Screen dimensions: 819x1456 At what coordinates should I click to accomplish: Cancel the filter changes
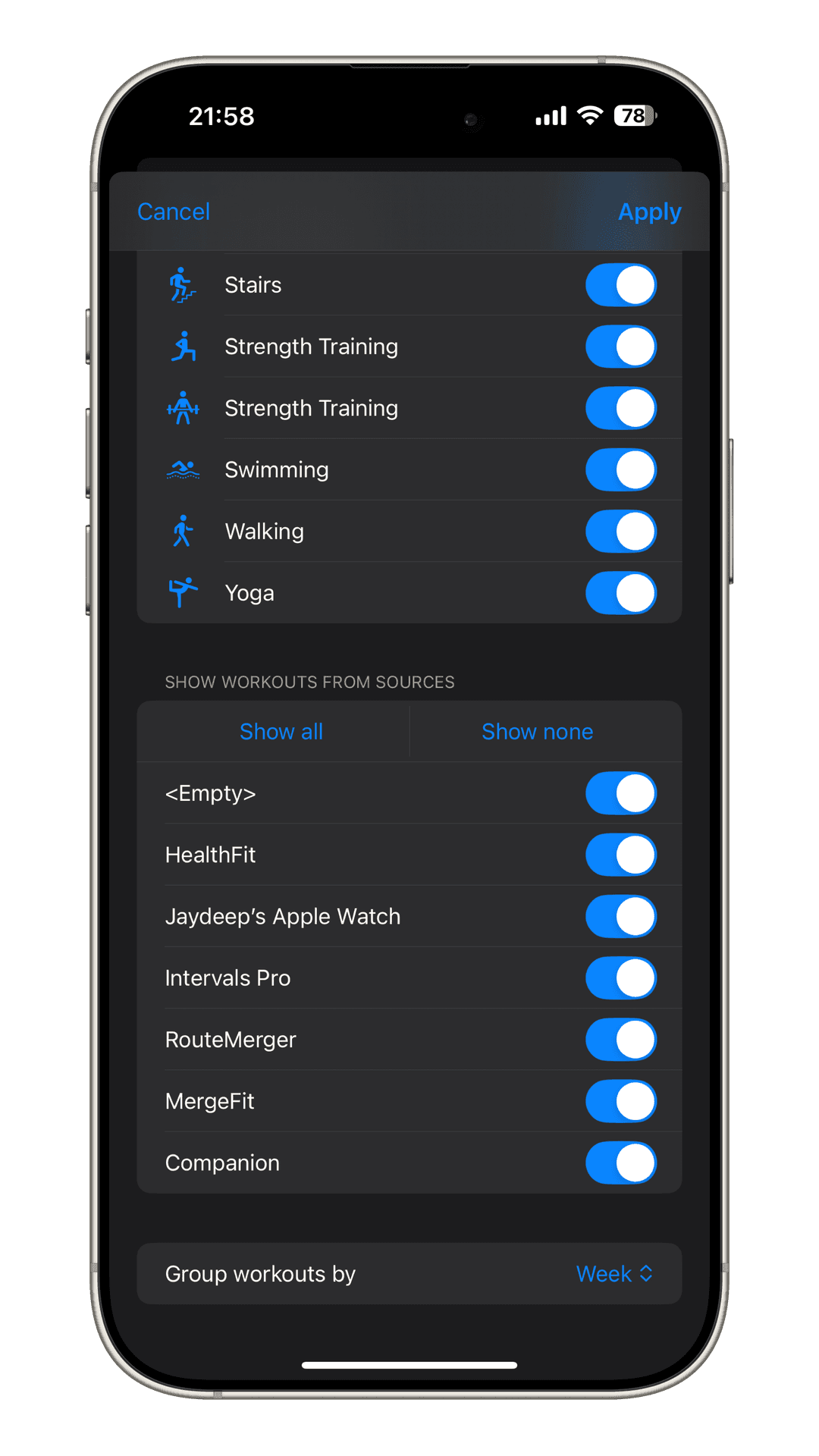coord(174,212)
